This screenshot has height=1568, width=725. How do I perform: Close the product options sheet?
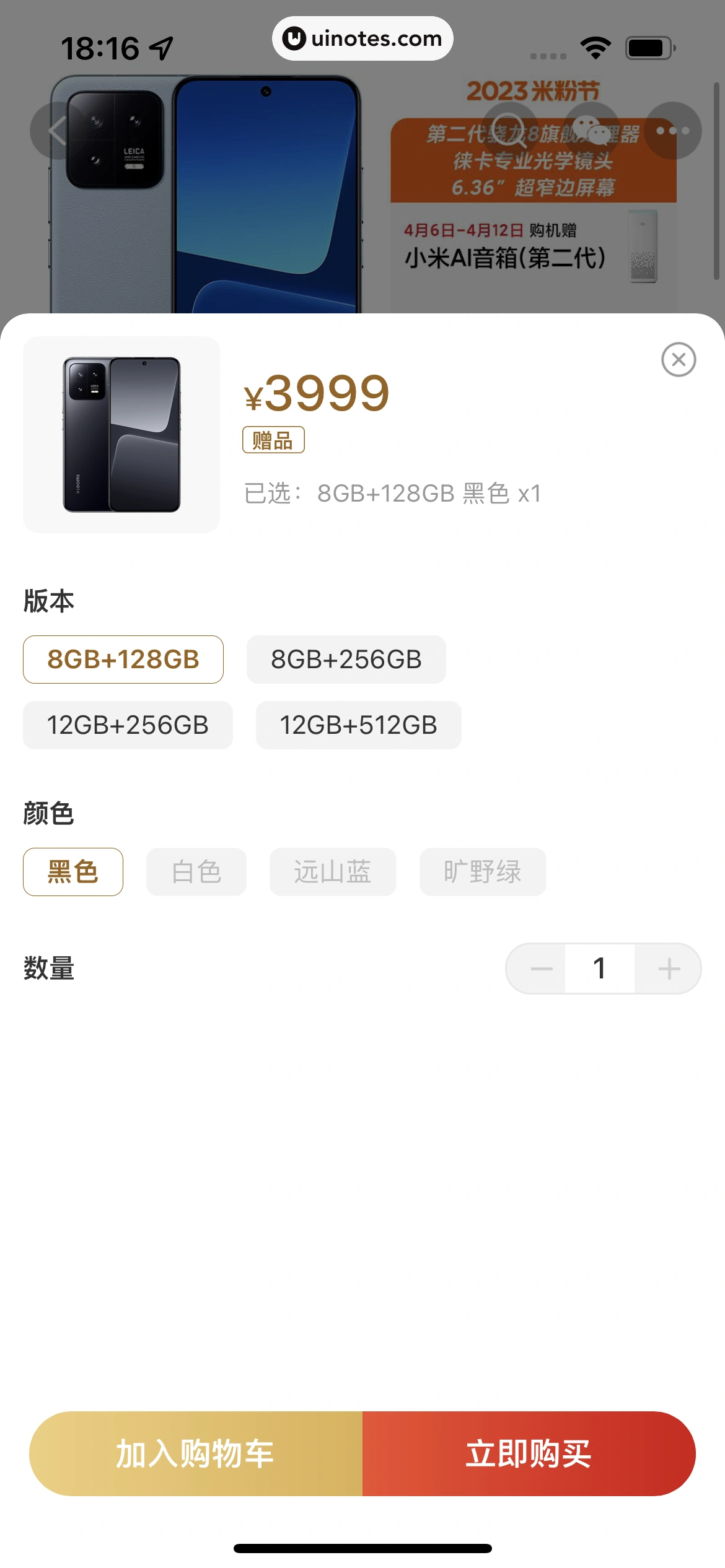pyautogui.click(x=679, y=359)
